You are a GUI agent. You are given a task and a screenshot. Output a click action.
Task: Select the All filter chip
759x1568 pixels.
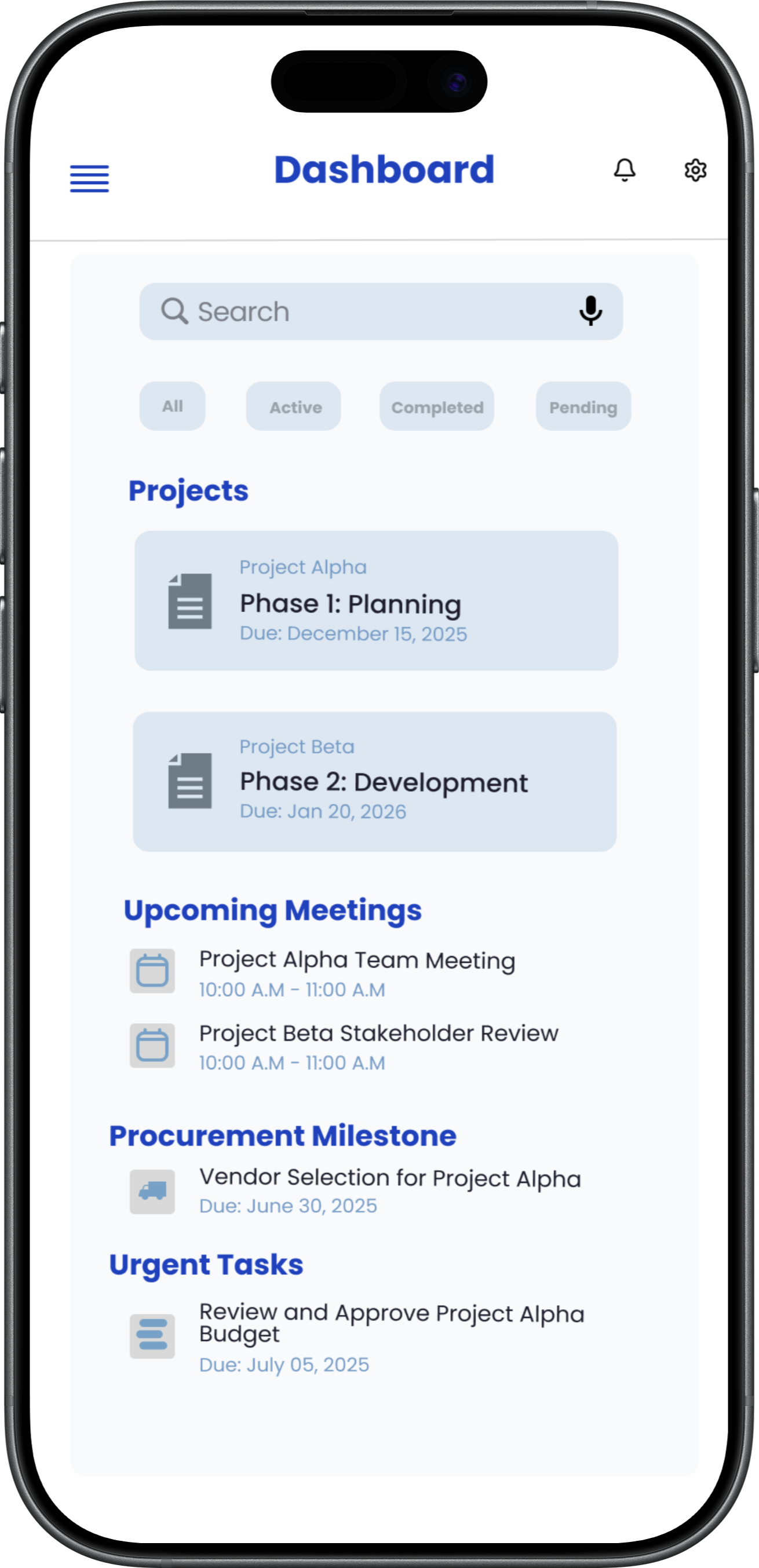[173, 406]
